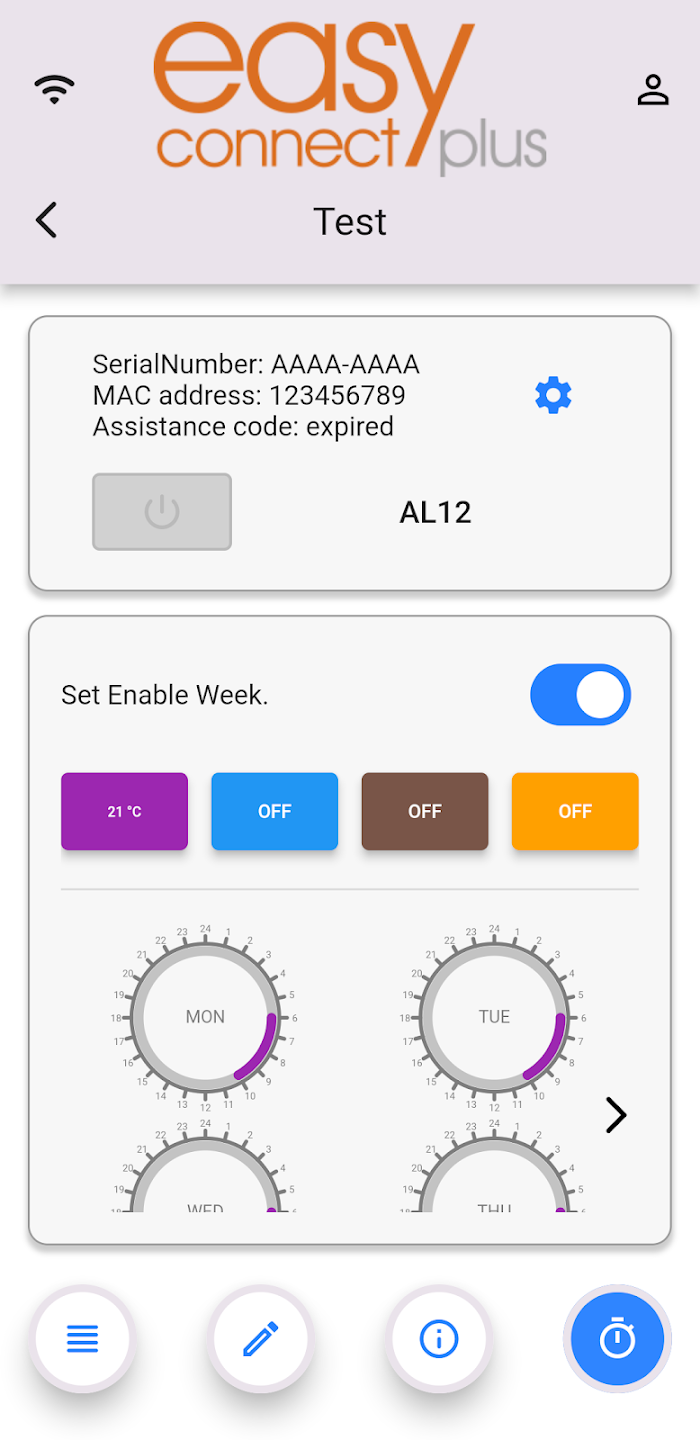Open the stopwatch timer button
Image resolution: width=700 pixels, height=1440 pixels.
(617, 1338)
